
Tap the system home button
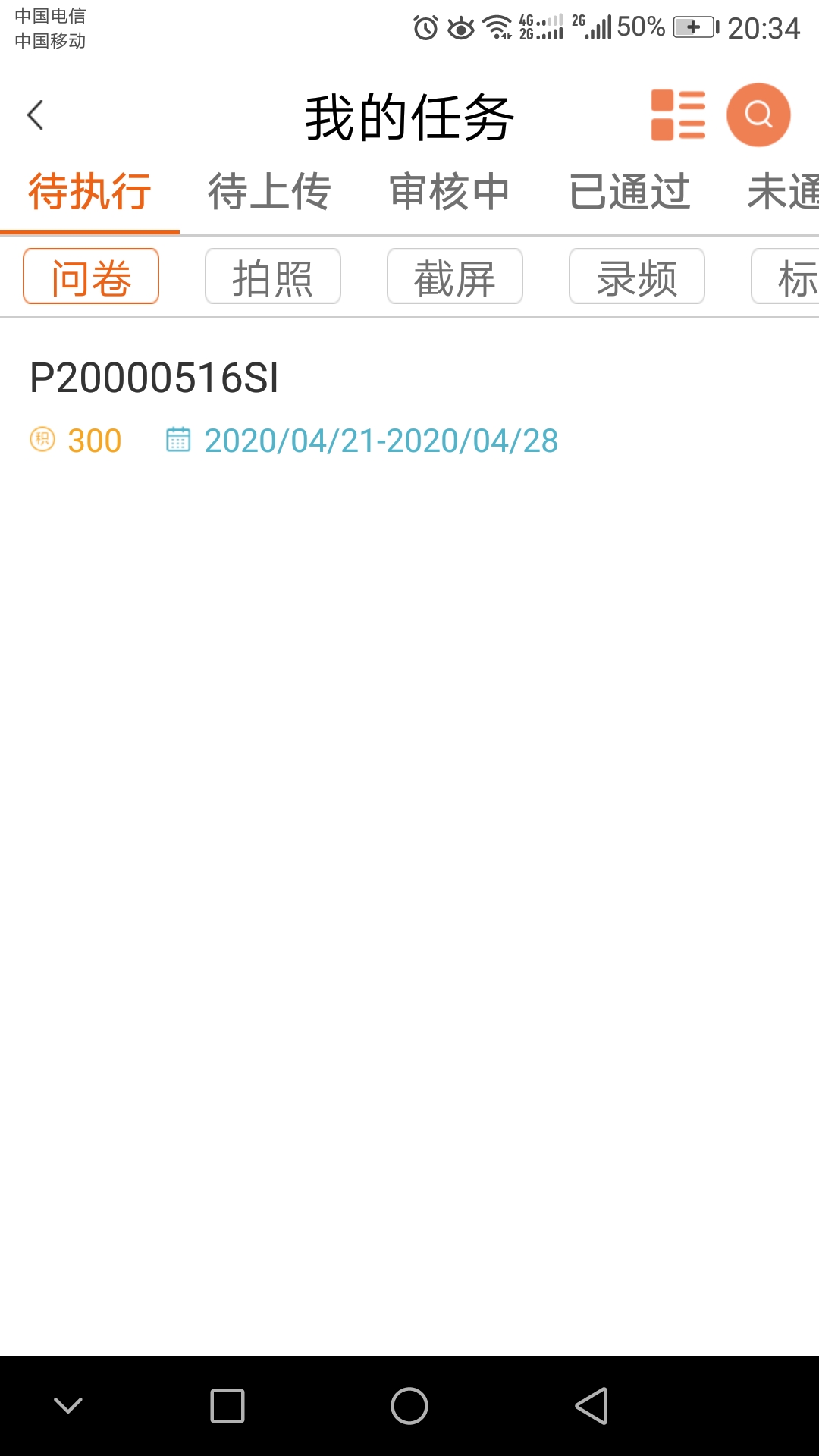click(x=409, y=1407)
